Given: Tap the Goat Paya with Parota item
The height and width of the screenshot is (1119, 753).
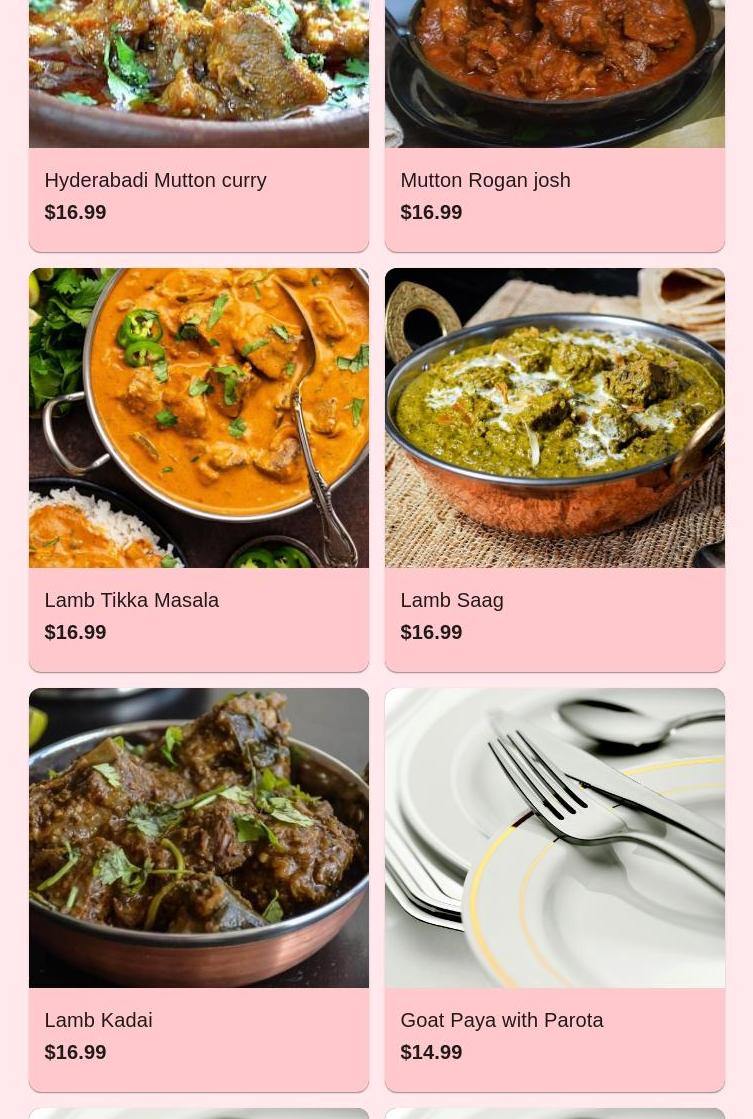Looking at the screenshot, I should (x=554, y=1018).
